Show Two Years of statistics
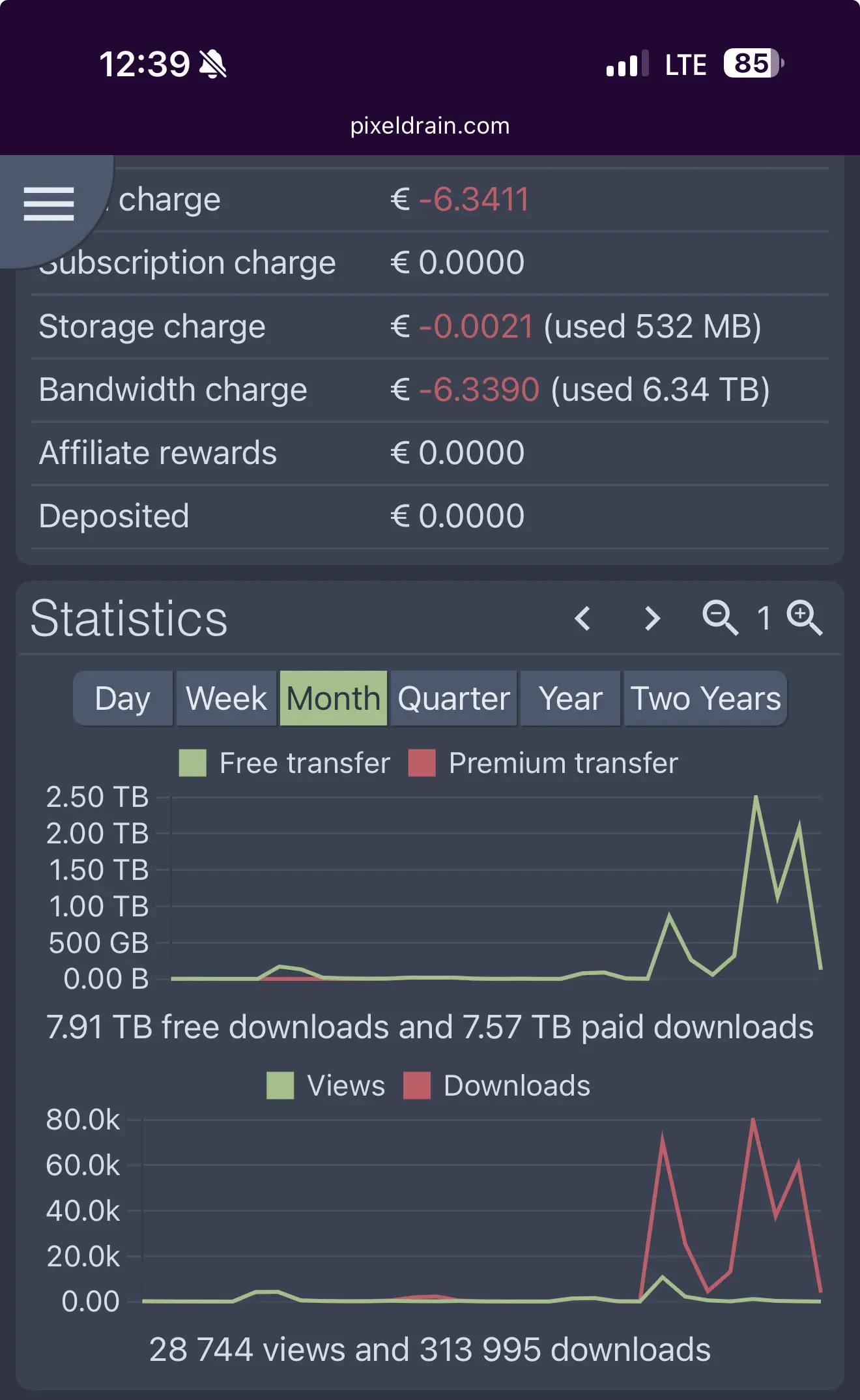The image size is (860, 1400). [x=706, y=699]
